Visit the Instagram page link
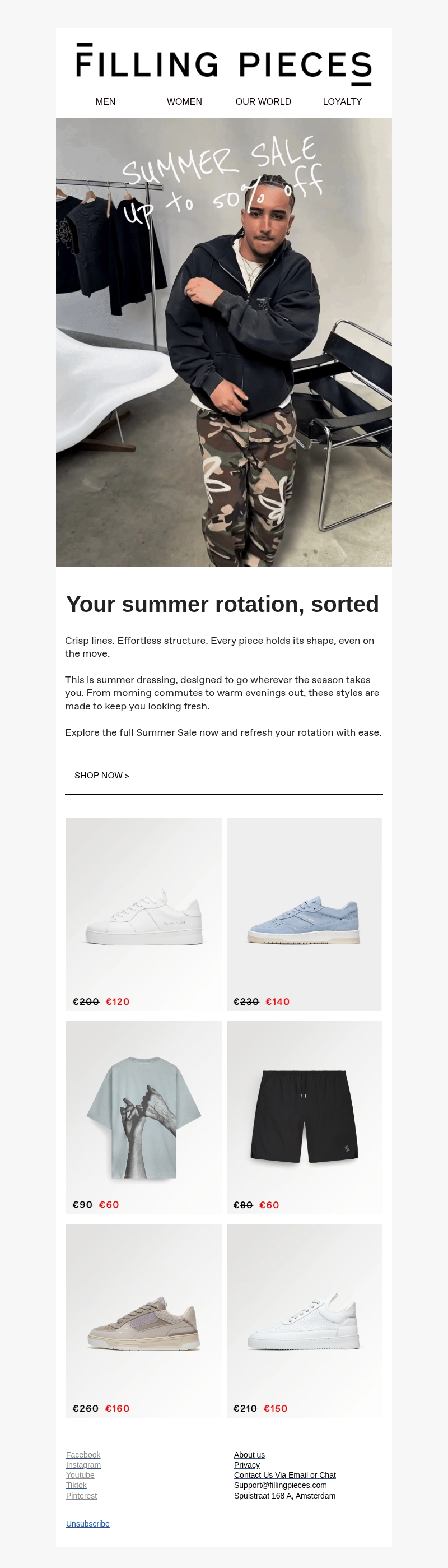Viewport: 448px width, 1568px height. pos(83,1464)
